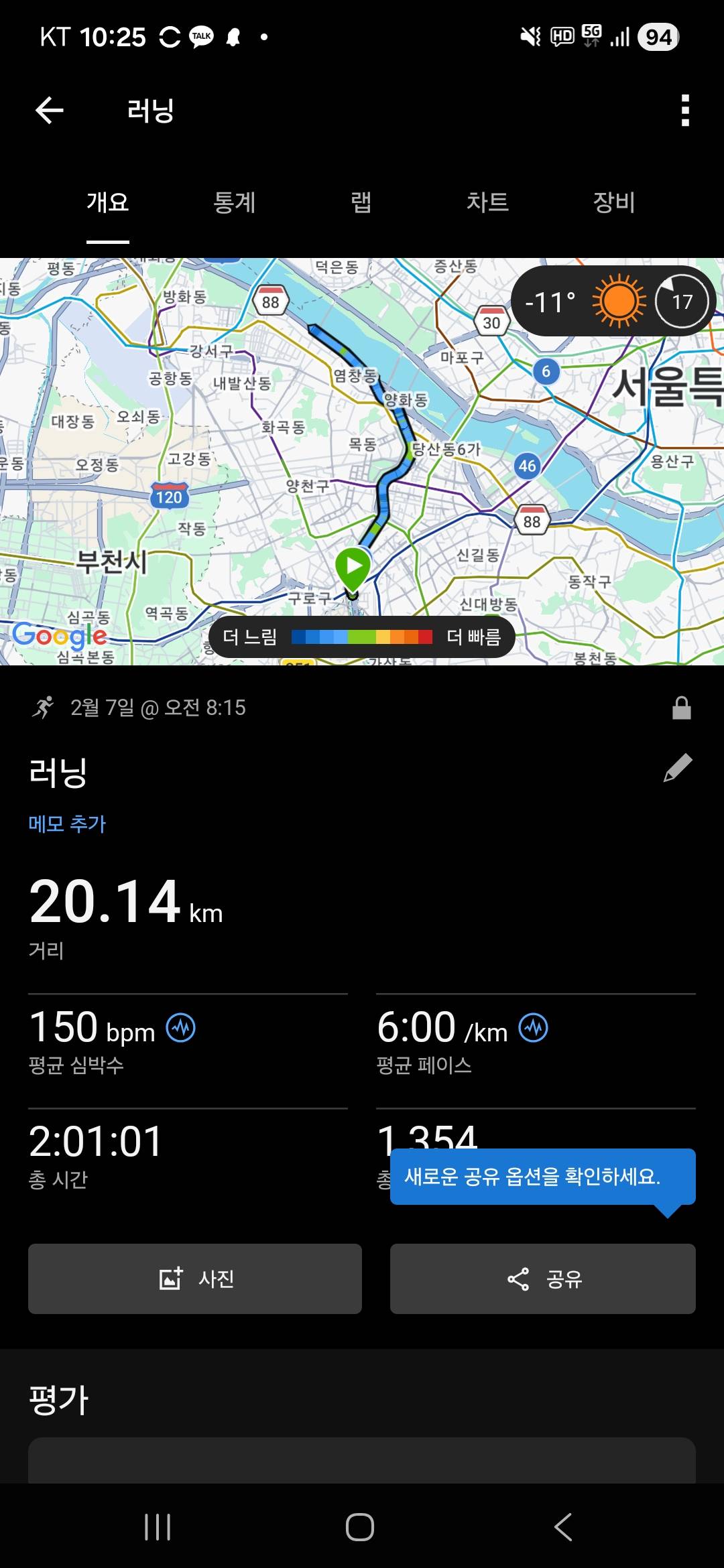This screenshot has width=724, height=1568.
Task: Open the three-dot overflow menu
Action: (684, 110)
